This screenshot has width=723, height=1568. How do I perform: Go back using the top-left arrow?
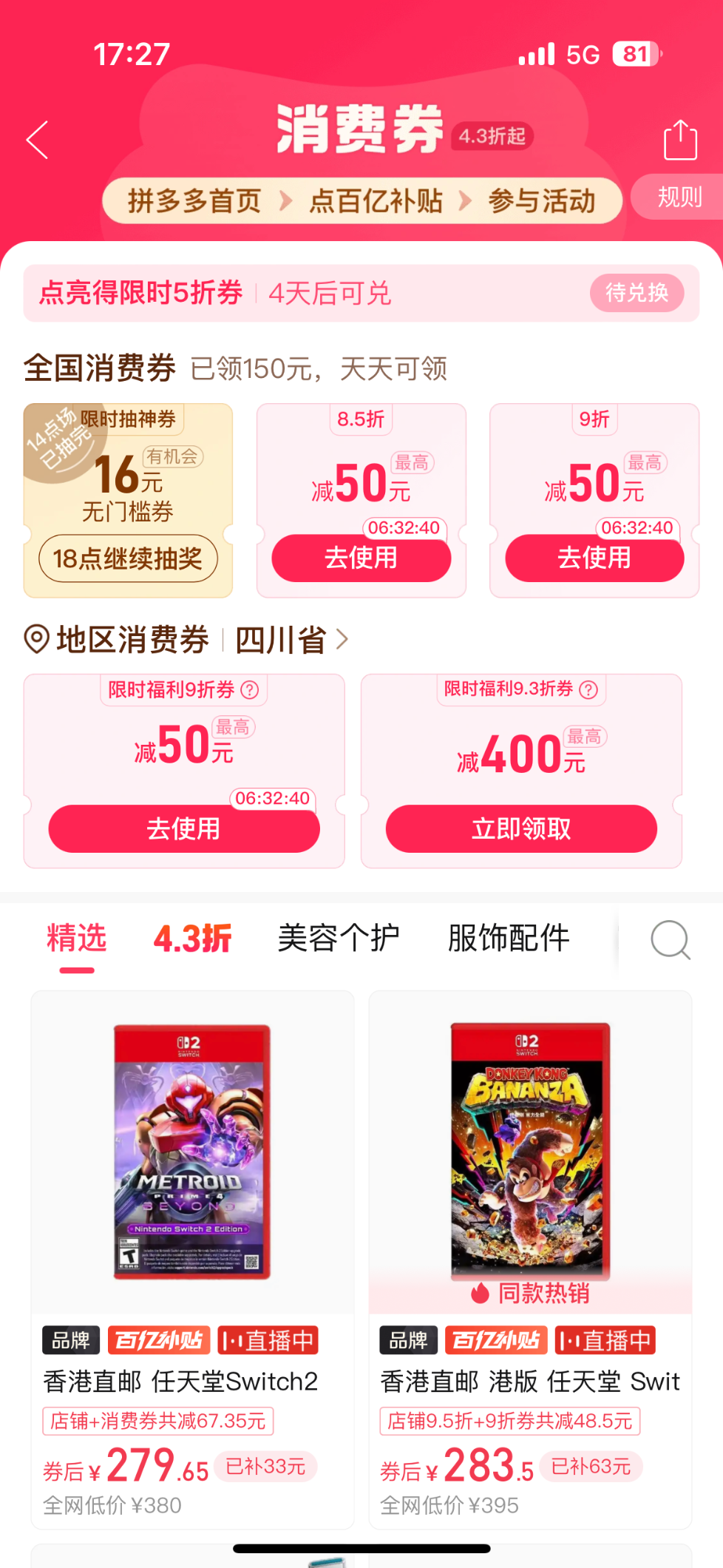[x=38, y=140]
